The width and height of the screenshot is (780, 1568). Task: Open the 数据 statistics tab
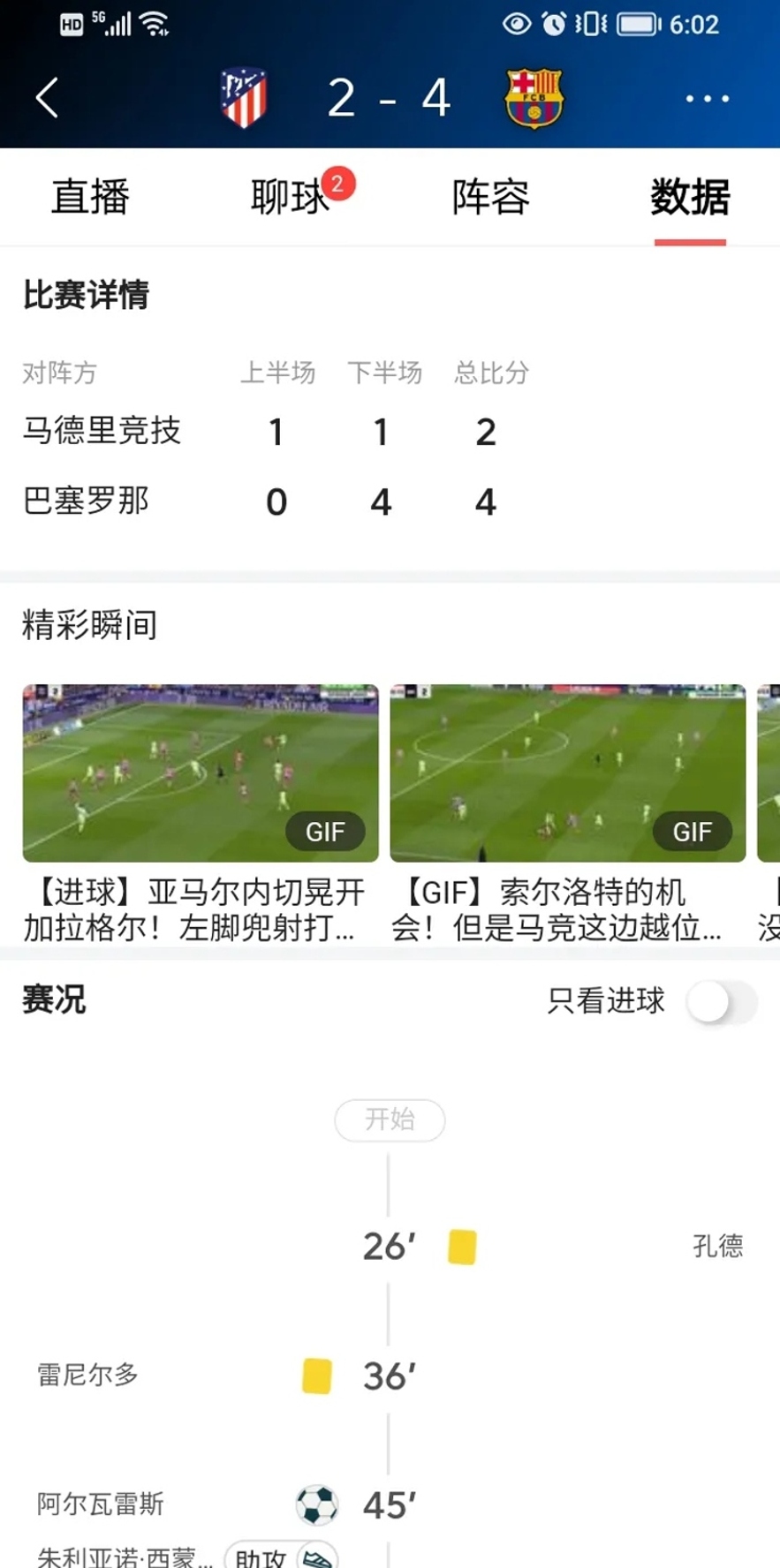tap(690, 196)
